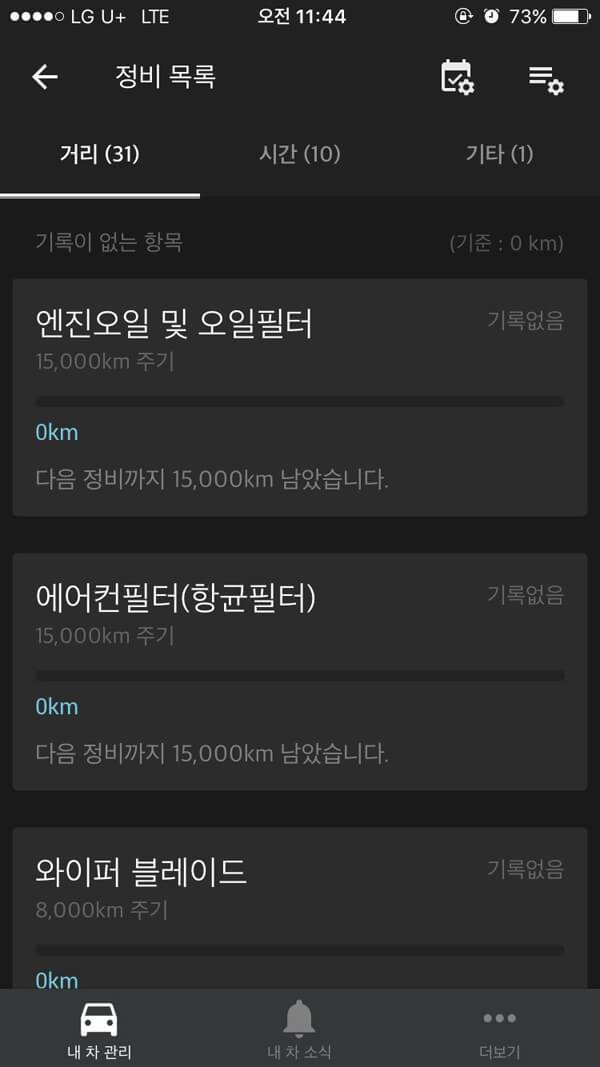The image size is (600, 1067).
Task: Switch to the 시간 (10) tab
Action: [299, 154]
